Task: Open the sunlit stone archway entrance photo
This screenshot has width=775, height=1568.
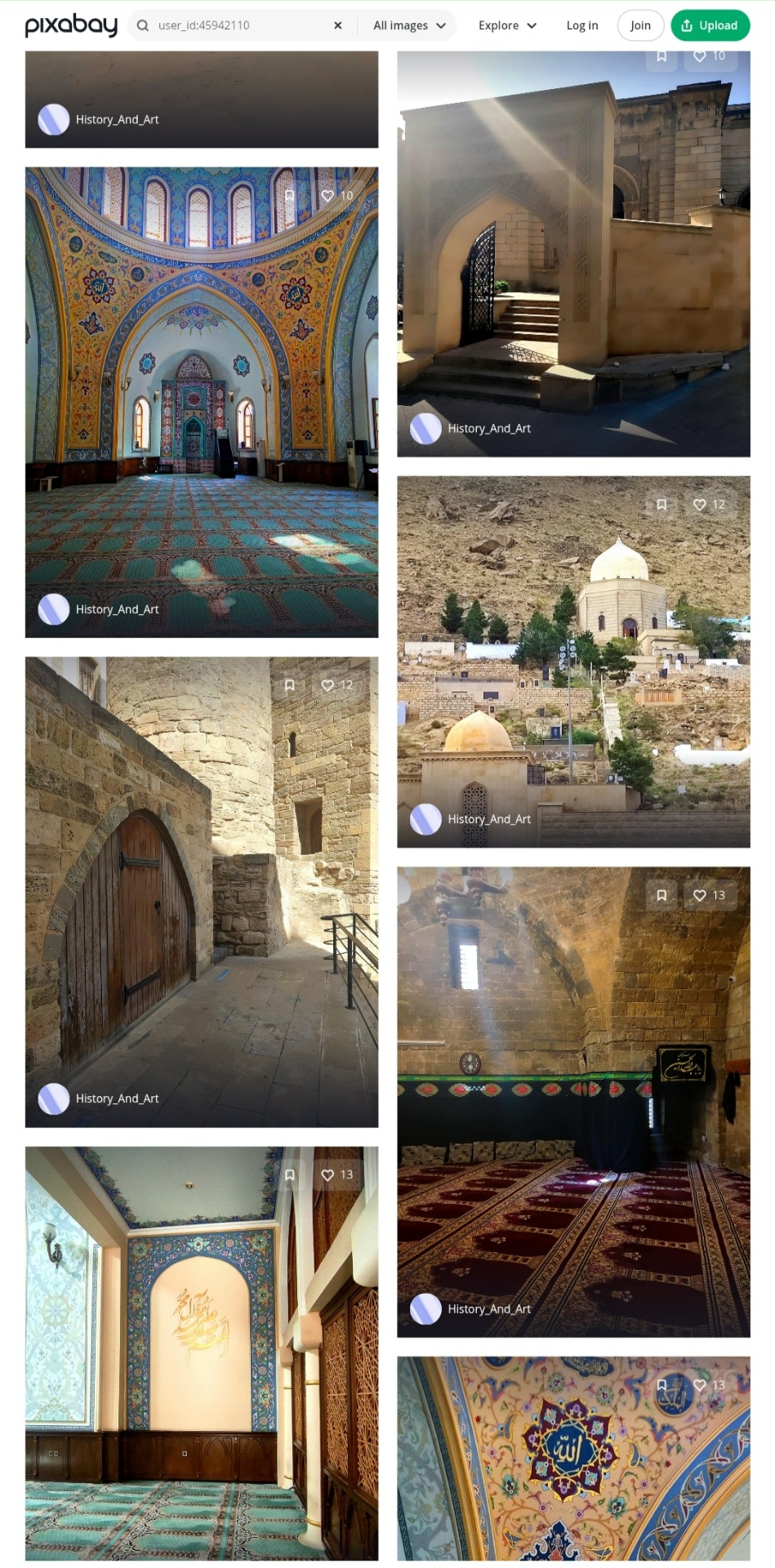Action: (x=573, y=254)
